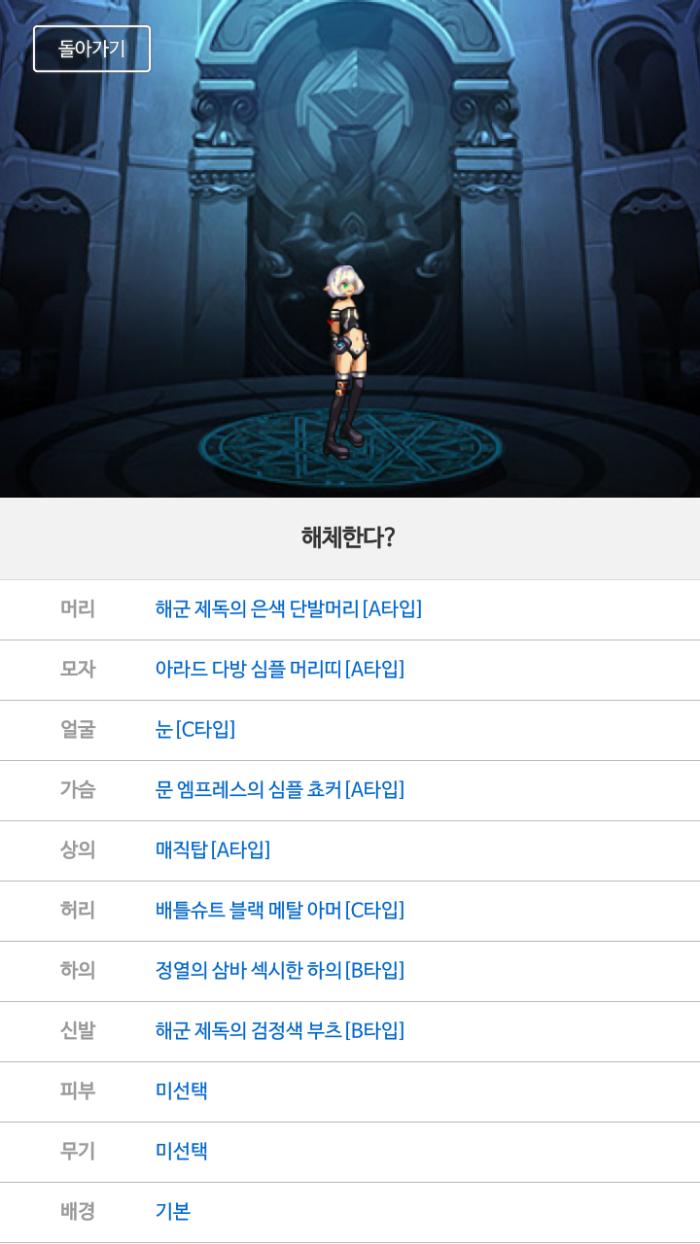Tap 미선택 in the 무기 row
Screen dimensions: 700x1244
coord(181,1151)
